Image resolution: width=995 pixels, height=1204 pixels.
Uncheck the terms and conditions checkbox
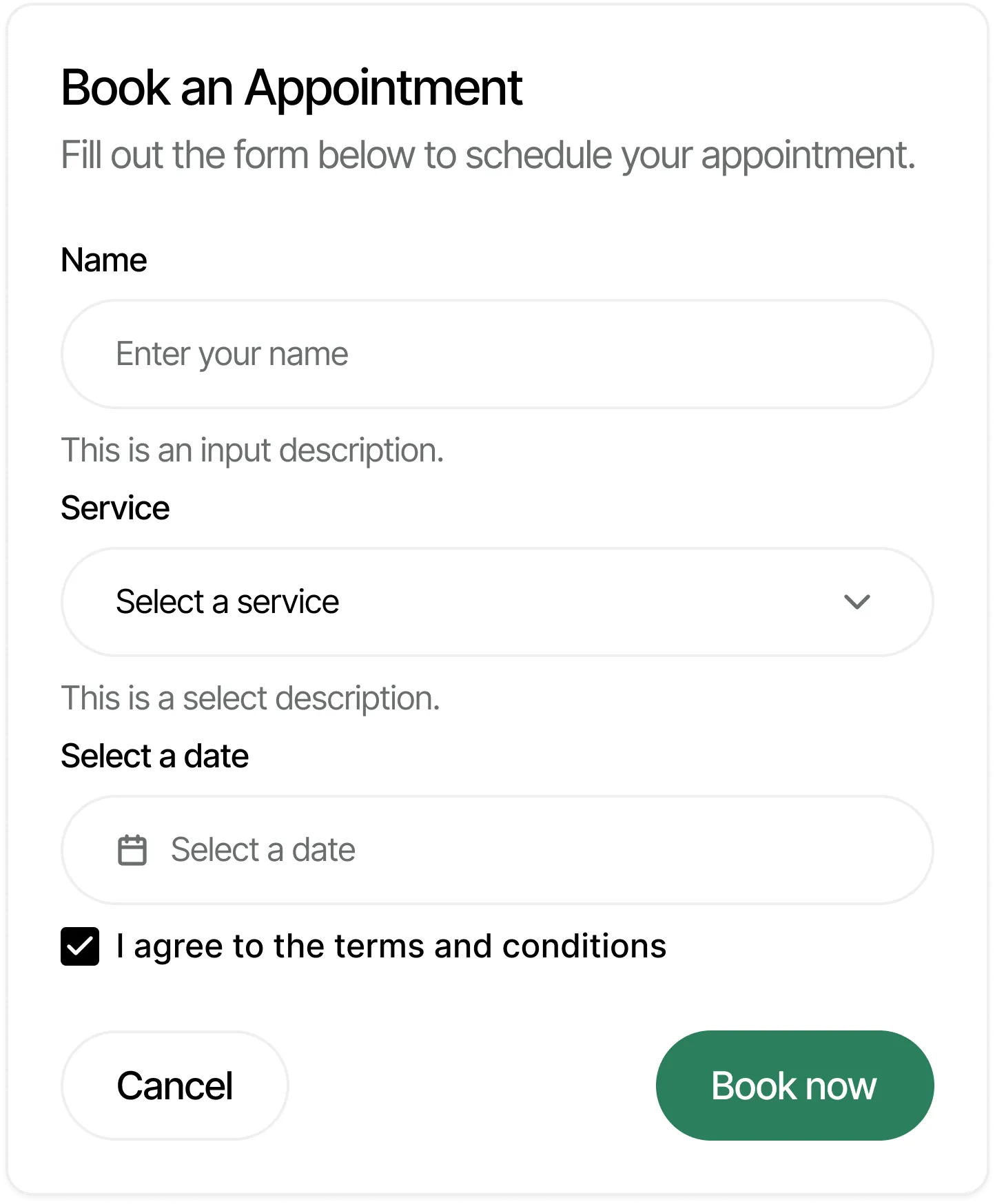80,946
